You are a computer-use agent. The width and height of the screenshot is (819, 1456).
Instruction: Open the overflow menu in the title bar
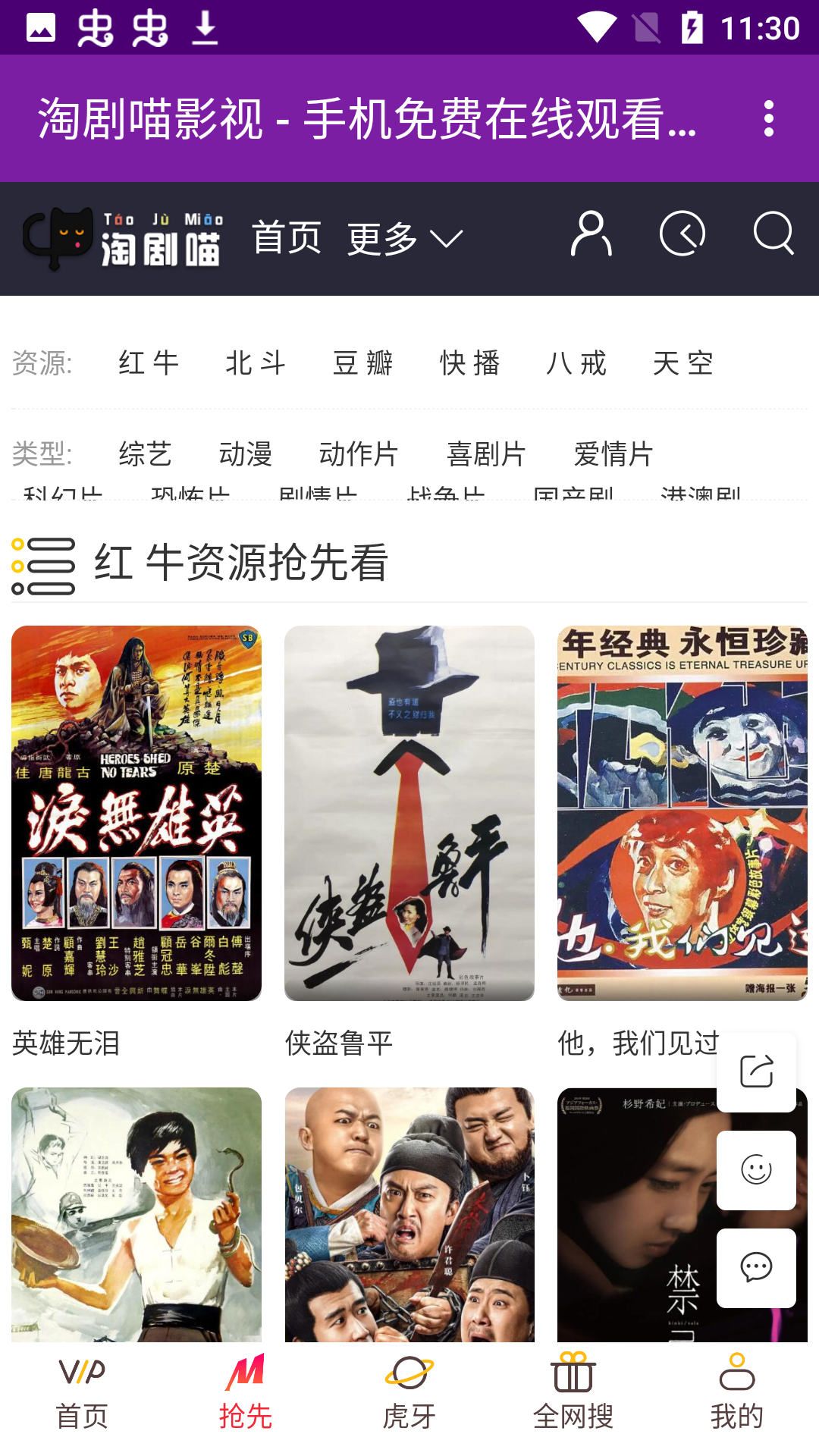pyautogui.click(x=768, y=118)
